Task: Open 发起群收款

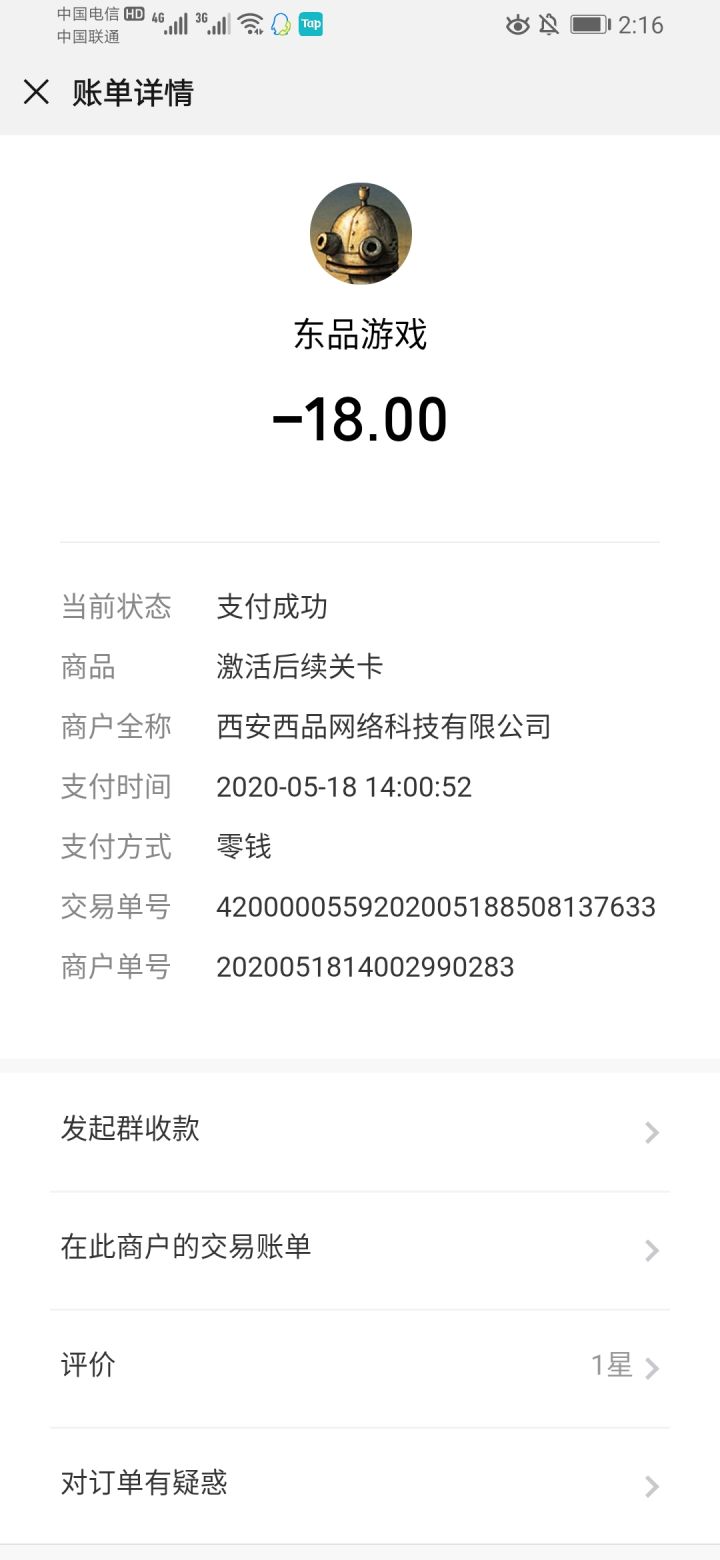Action: tap(360, 1132)
